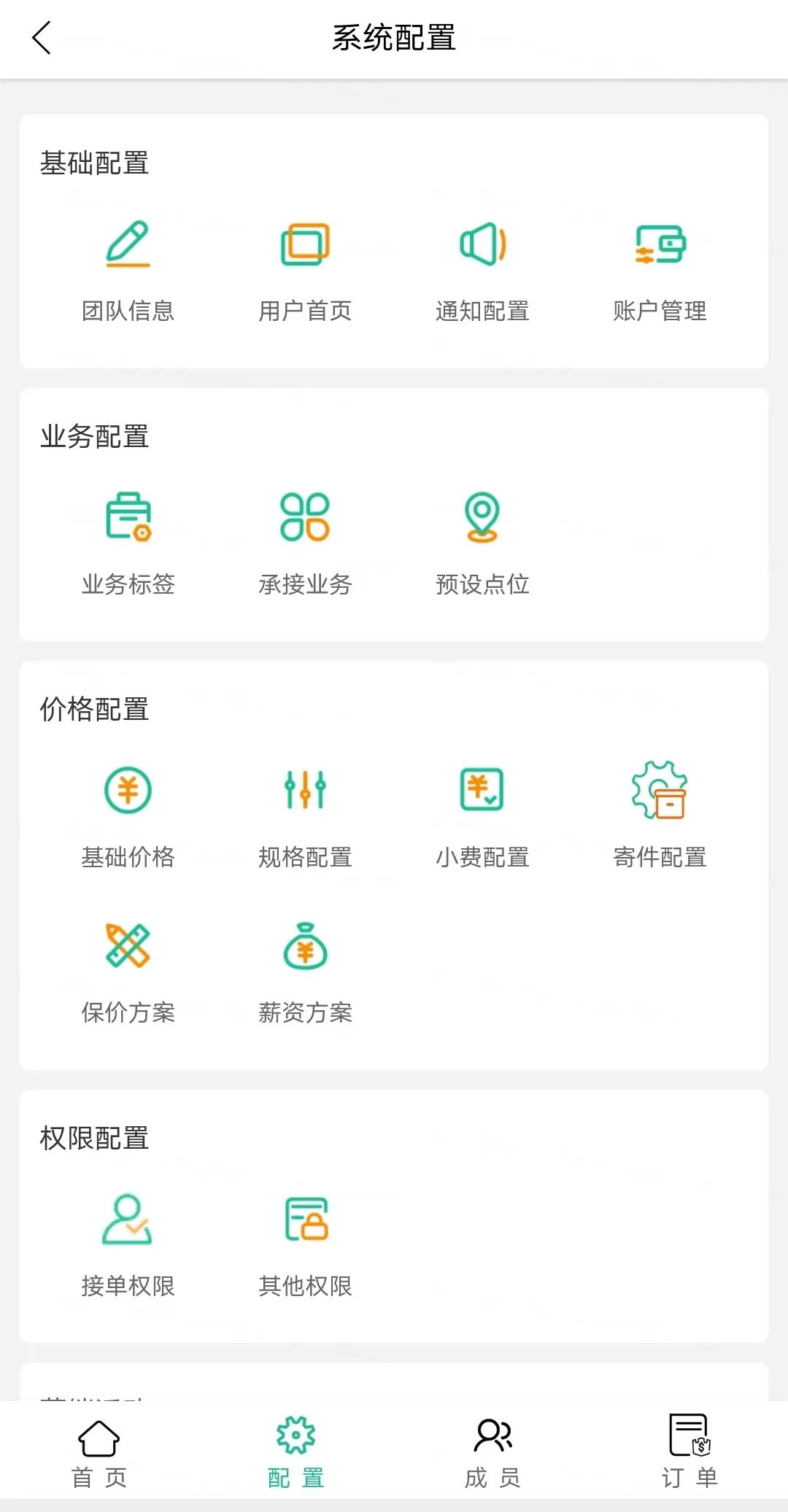788x1512 pixels.
Task: Switch to the 订单 tab
Action: 689,1451
